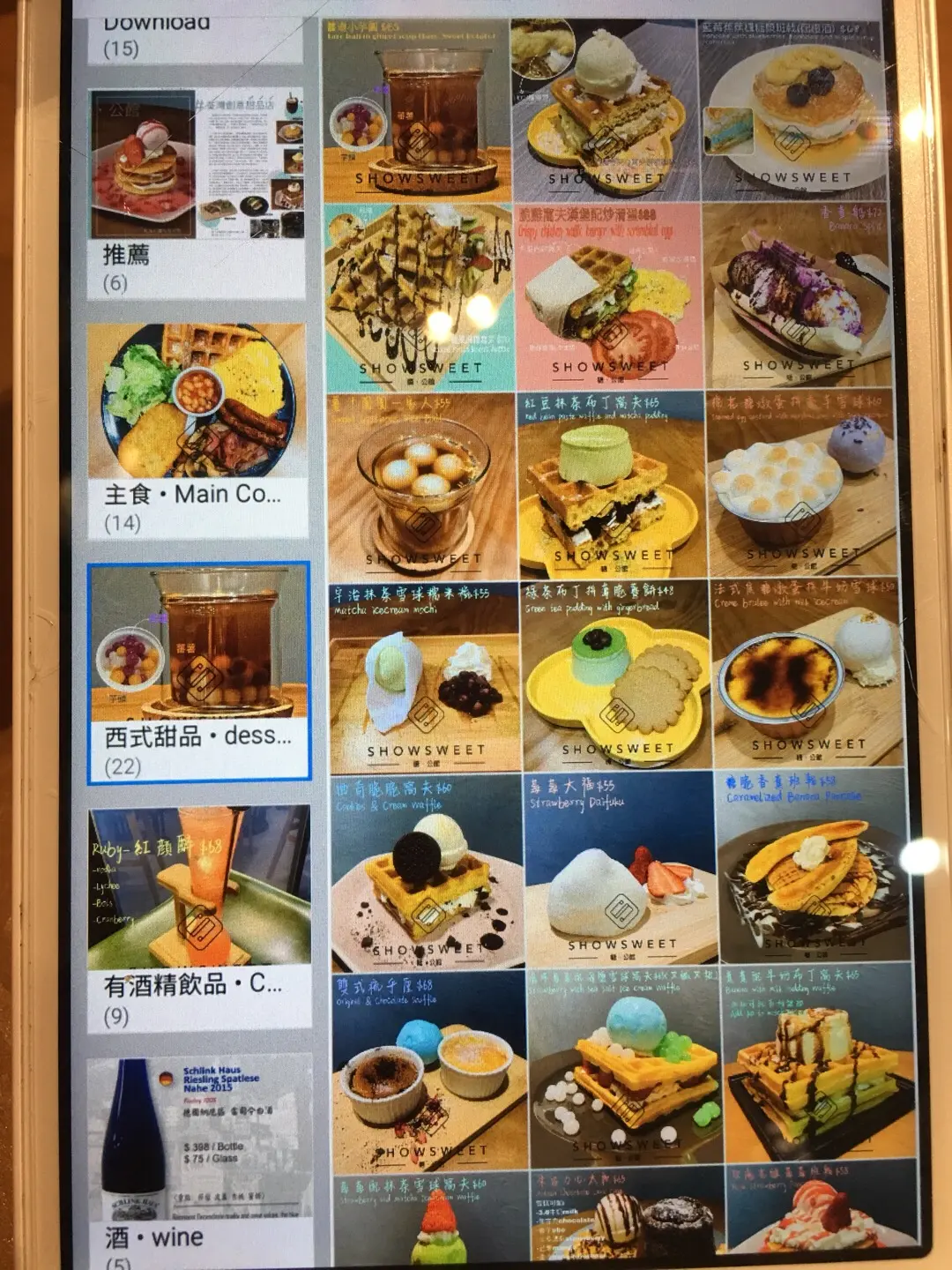Open the 推薦 recommended category

point(197,192)
